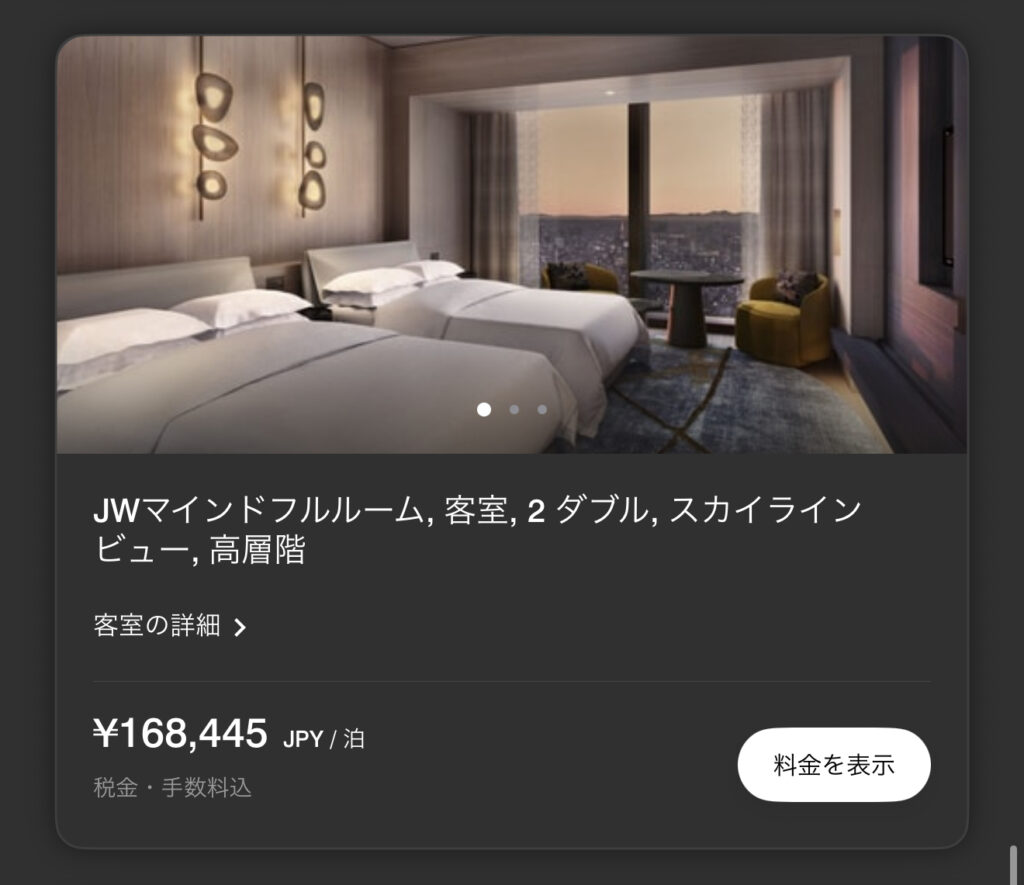Select the second photo indicator dot

pos(514,409)
